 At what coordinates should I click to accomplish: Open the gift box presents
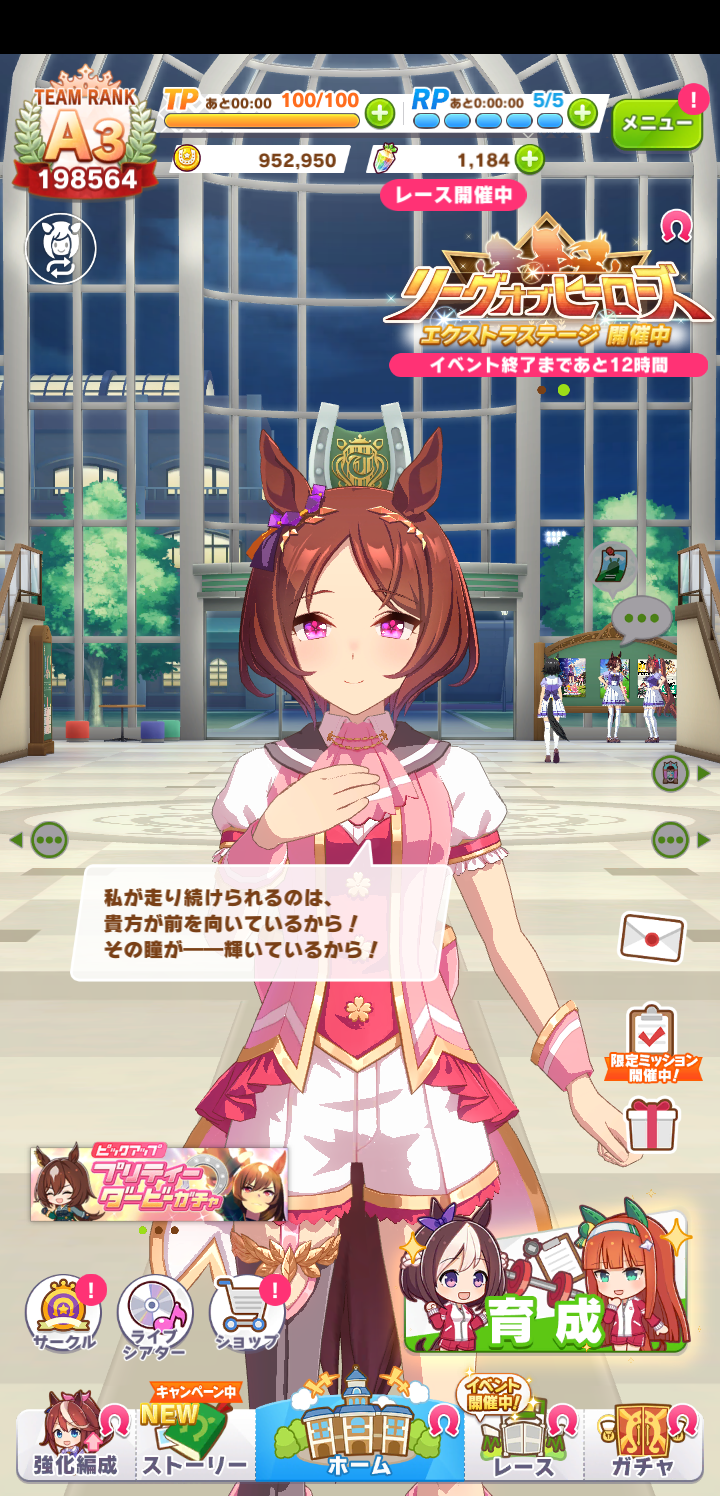[x=652, y=1124]
